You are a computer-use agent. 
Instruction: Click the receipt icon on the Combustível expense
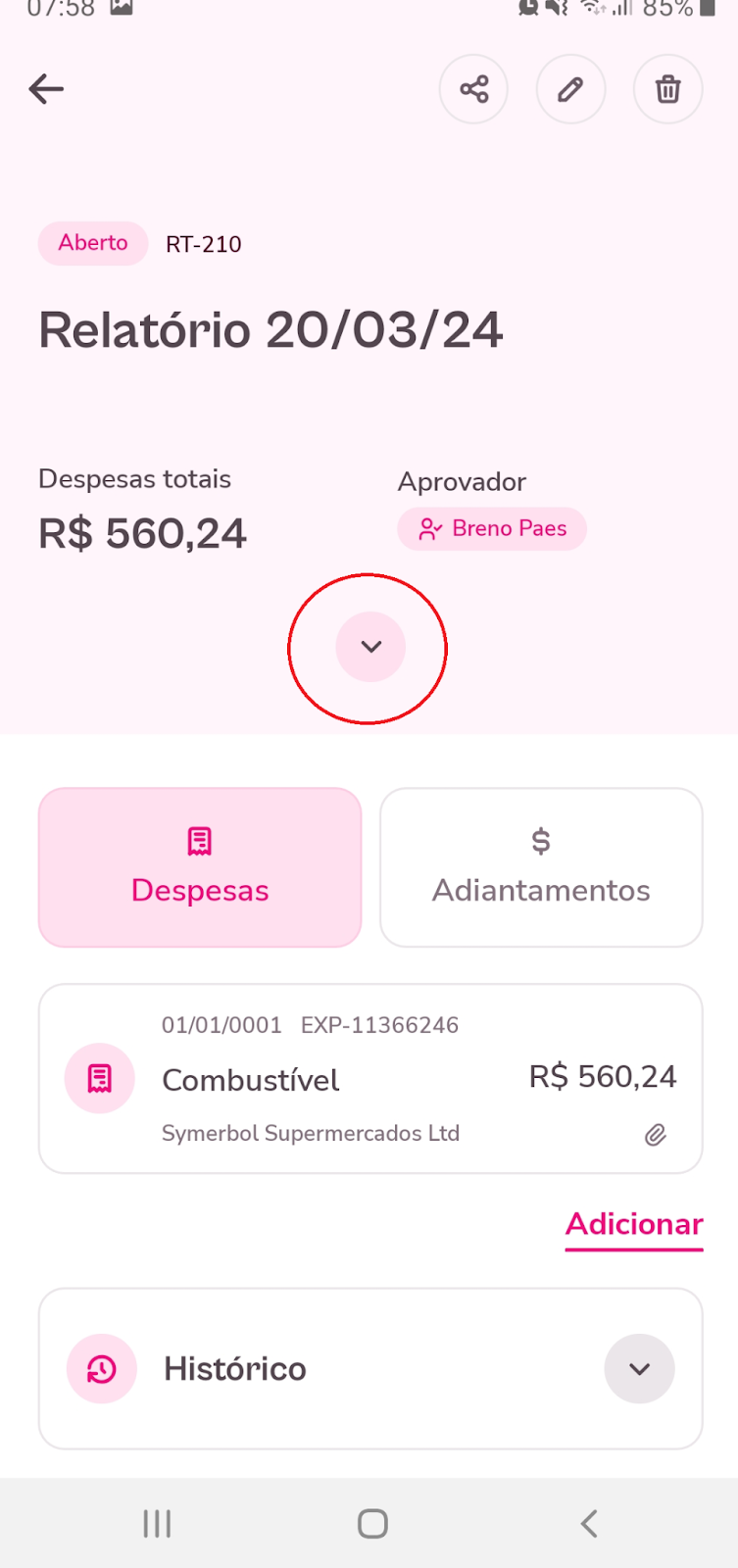click(99, 1078)
